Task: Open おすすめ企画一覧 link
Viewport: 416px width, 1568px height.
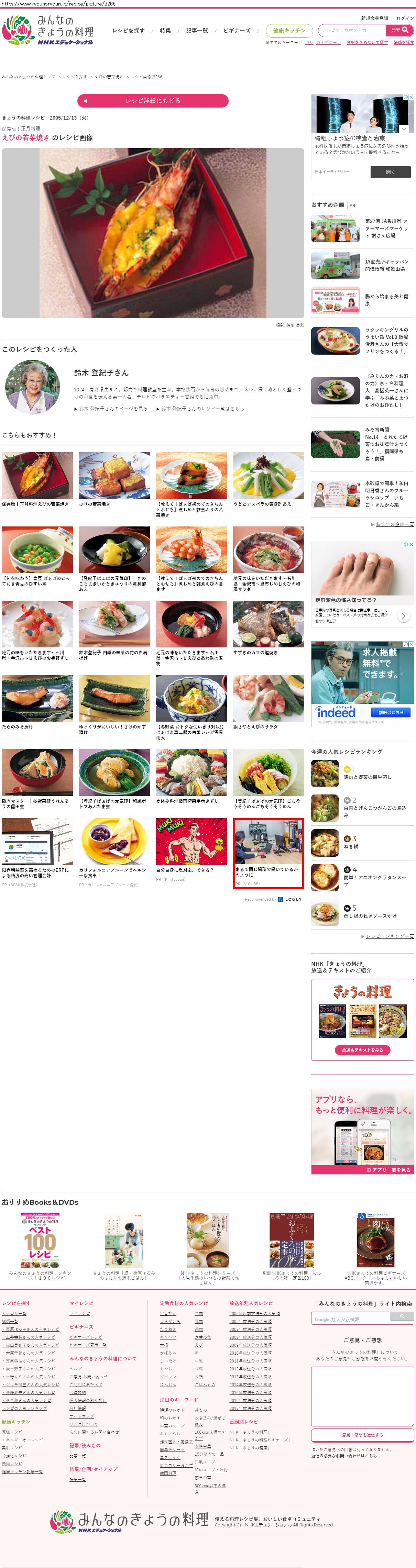Action: click(394, 524)
